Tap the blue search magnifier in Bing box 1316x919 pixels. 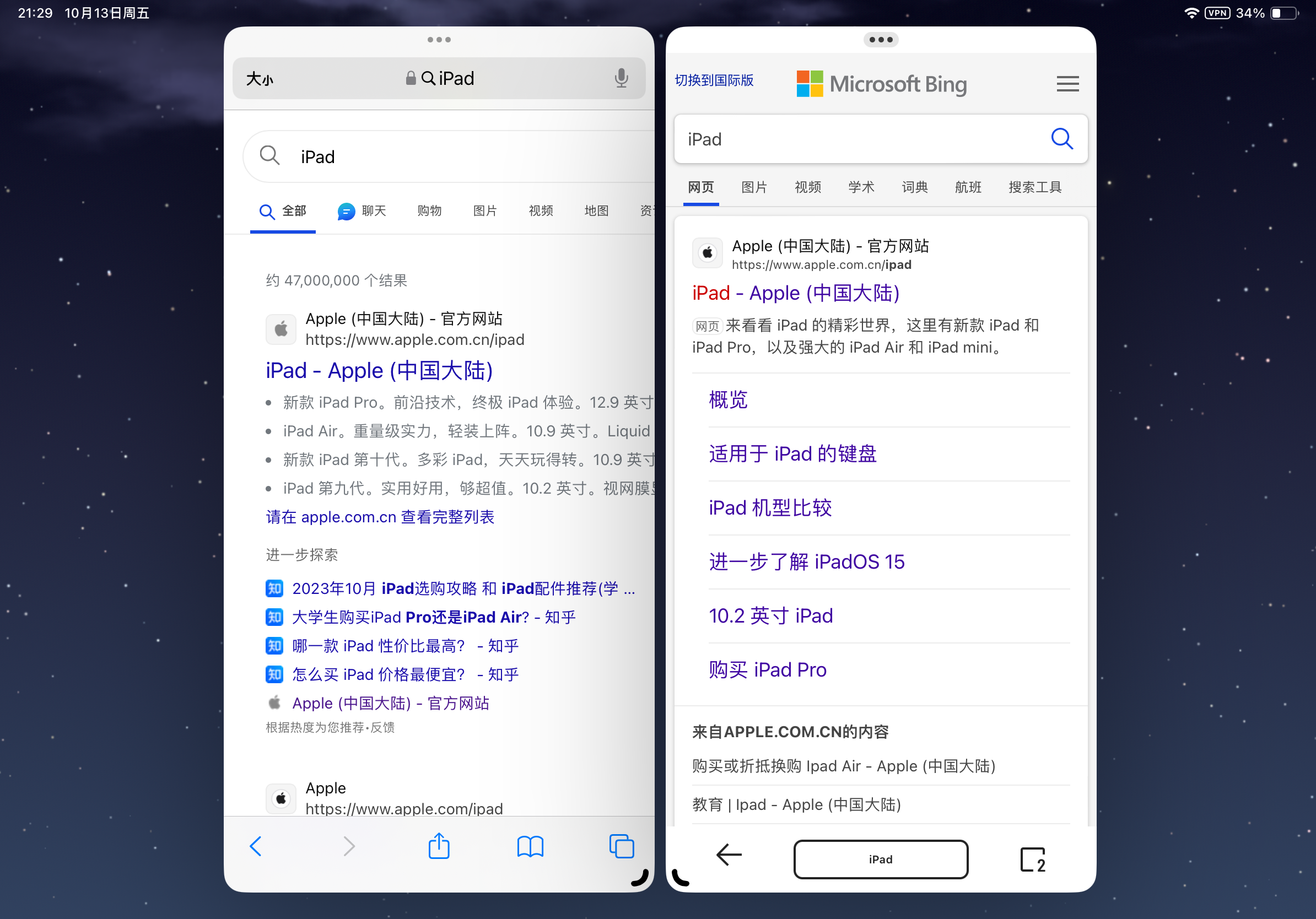coord(1061,139)
